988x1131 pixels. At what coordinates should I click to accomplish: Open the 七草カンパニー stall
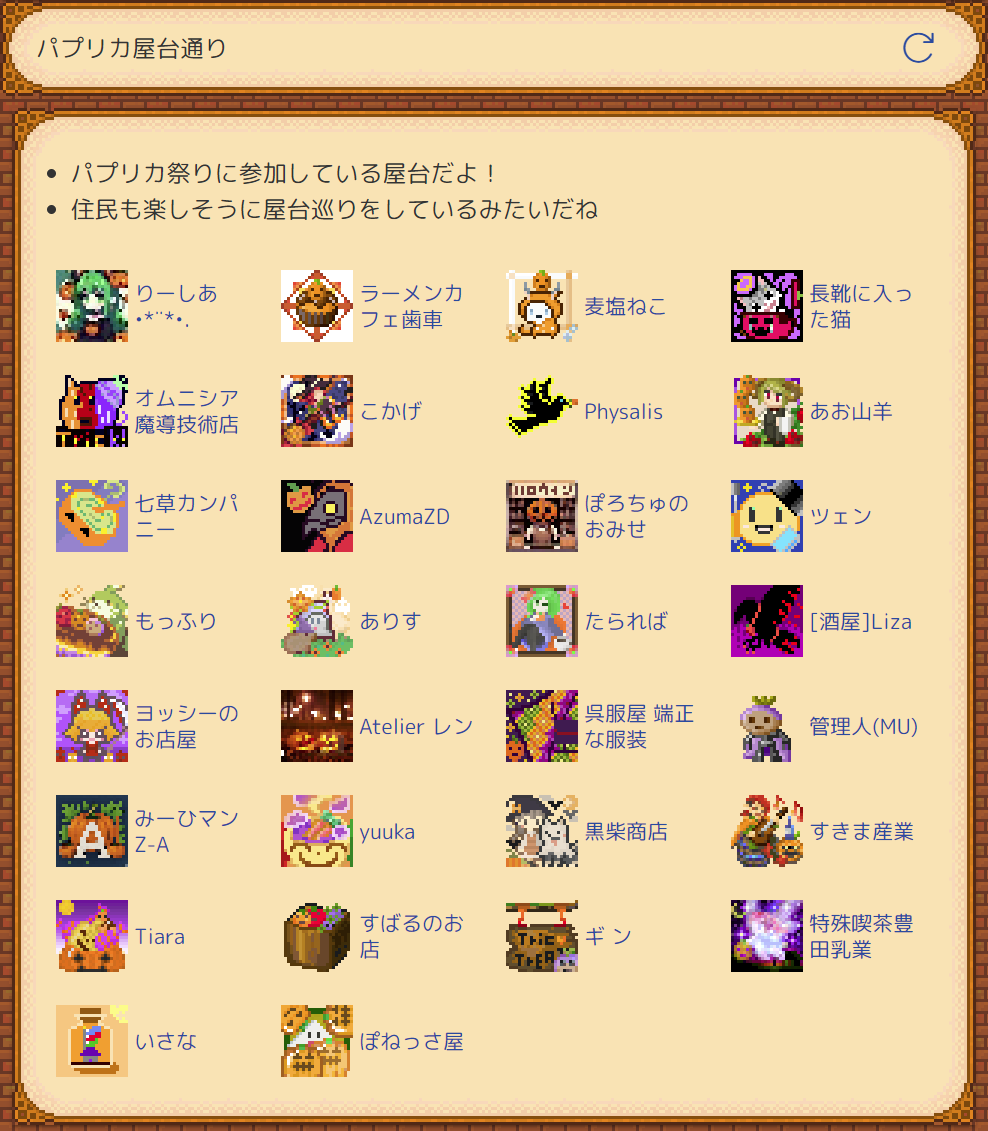point(186,516)
